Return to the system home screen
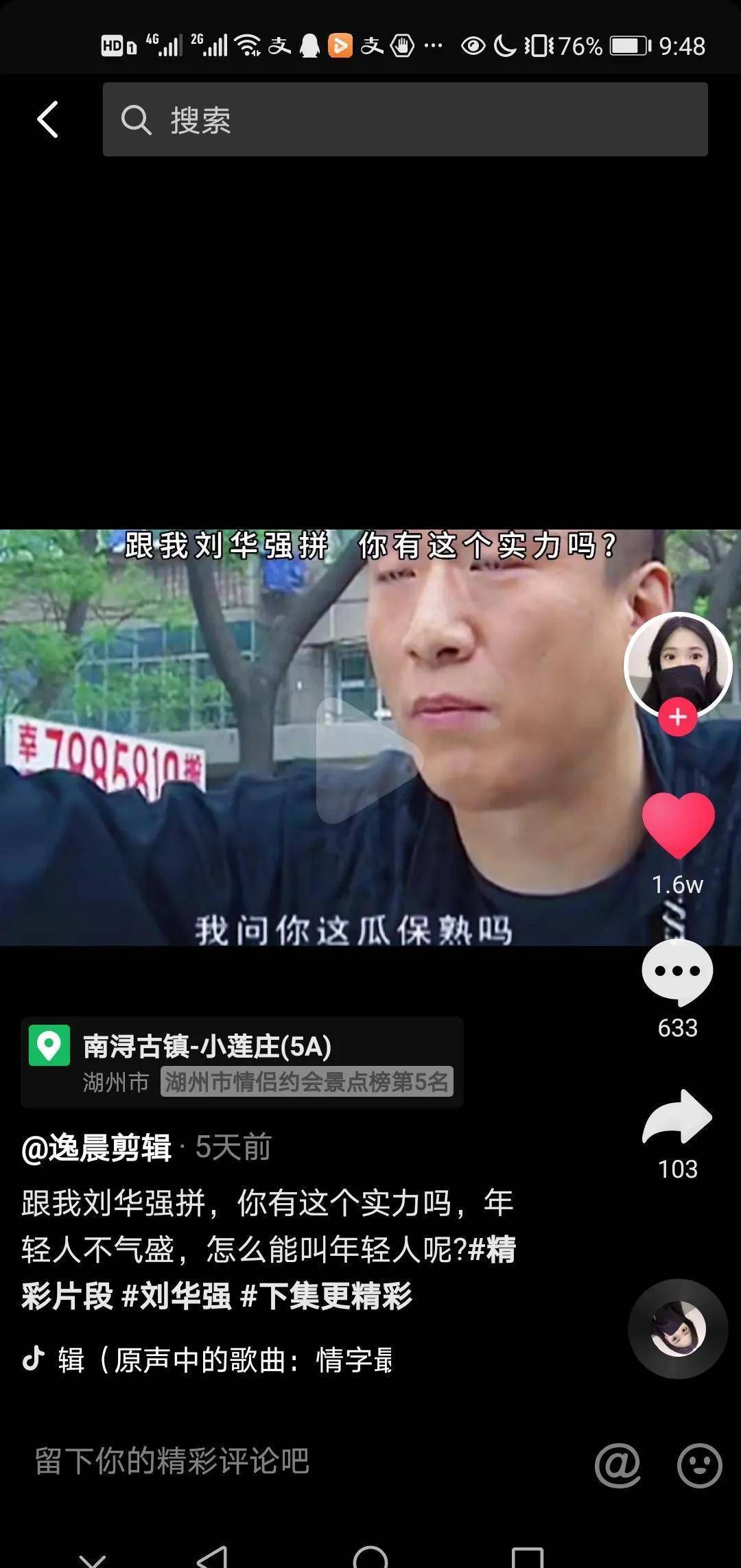The height and width of the screenshot is (1568, 741). tap(370, 1558)
